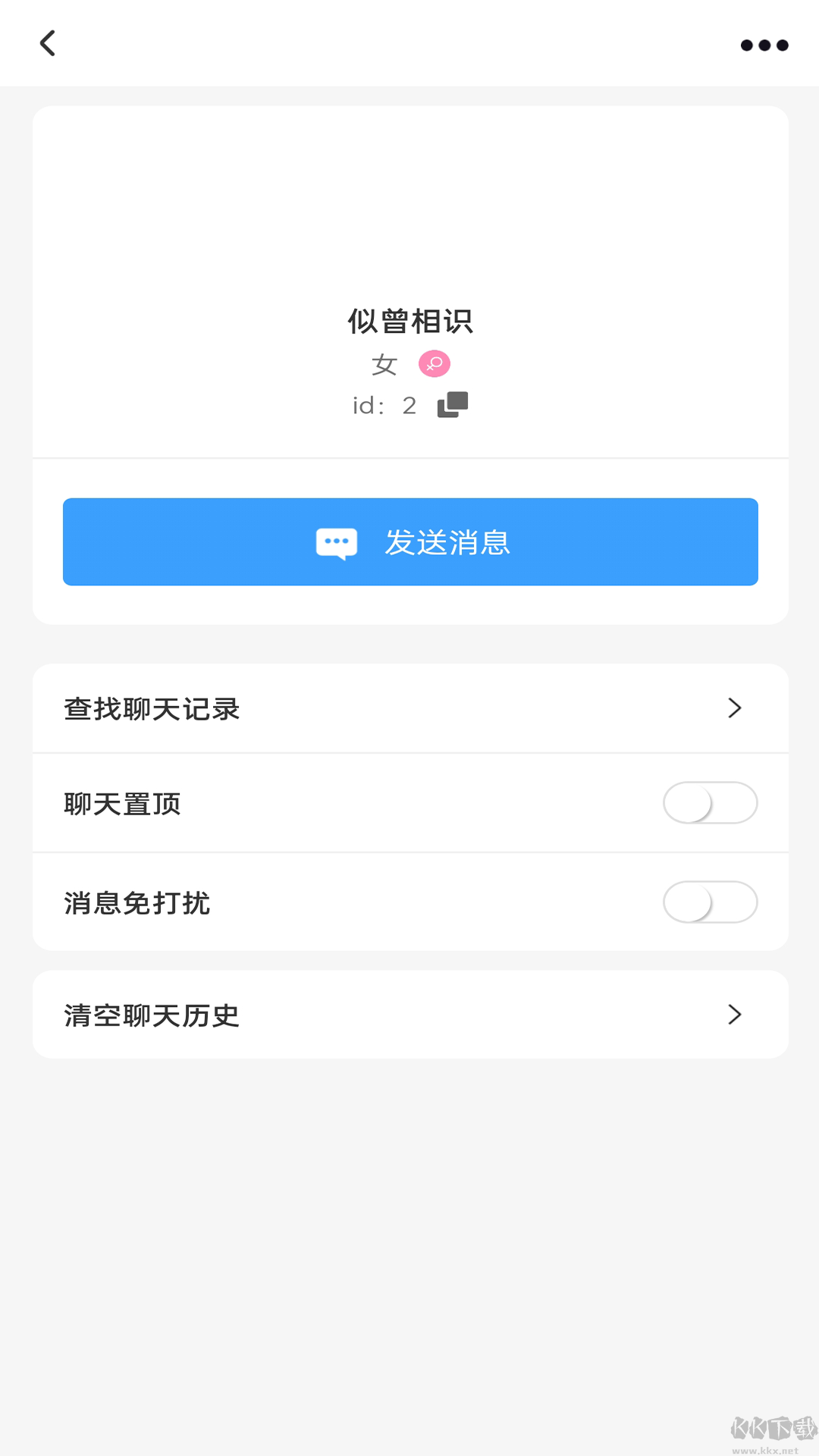Tap the 女 gender label
Image resolution: width=819 pixels, height=1456 pixels.
(x=383, y=364)
